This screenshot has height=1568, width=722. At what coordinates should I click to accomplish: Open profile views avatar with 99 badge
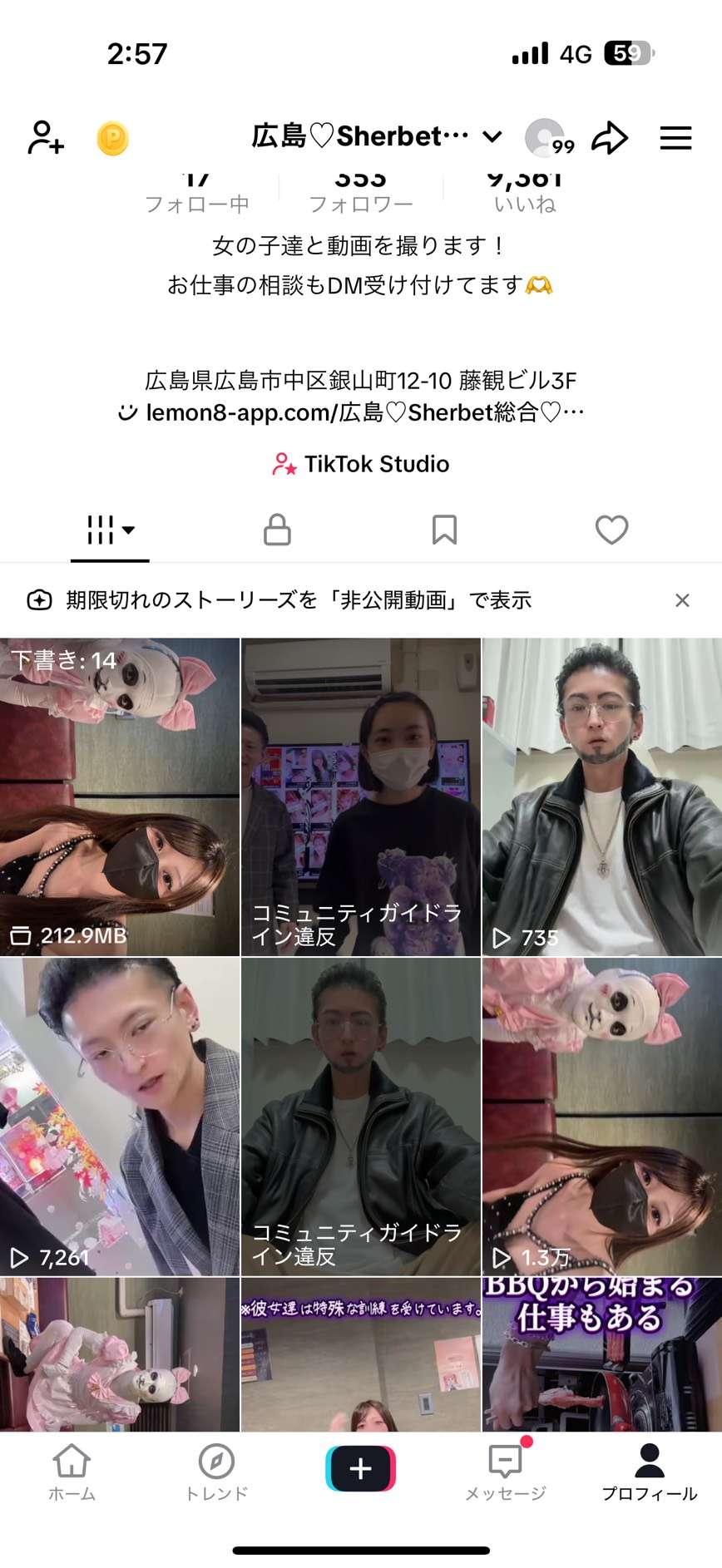[x=547, y=138]
